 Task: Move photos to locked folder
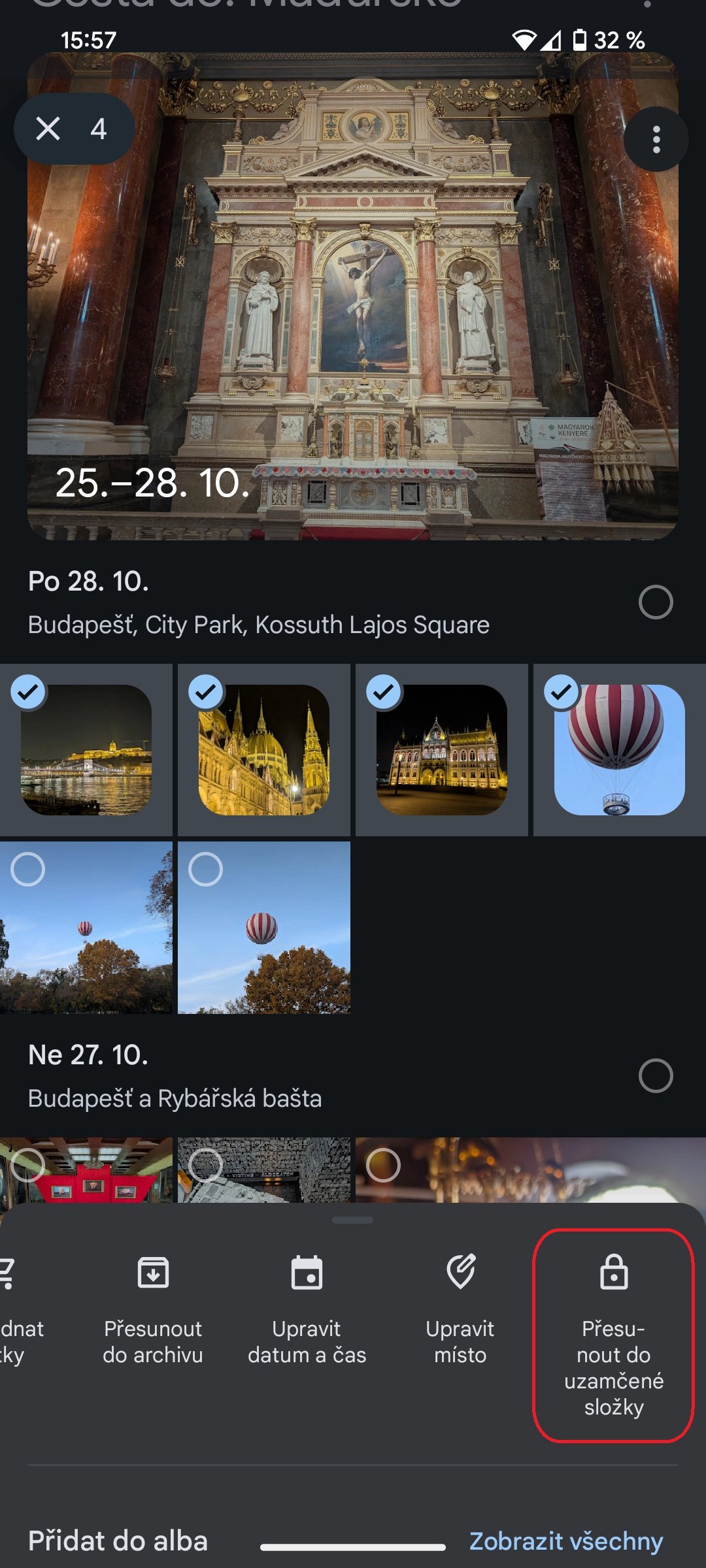click(614, 1333)
